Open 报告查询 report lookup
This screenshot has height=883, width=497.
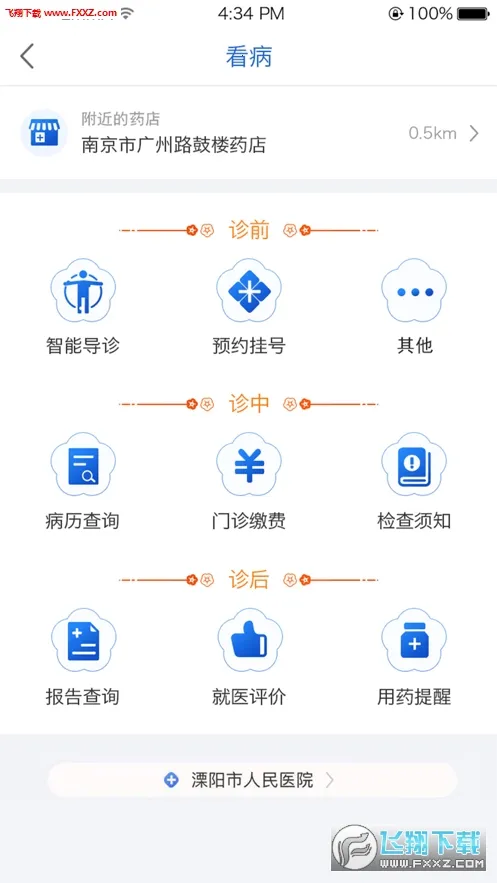pos(83,657)
